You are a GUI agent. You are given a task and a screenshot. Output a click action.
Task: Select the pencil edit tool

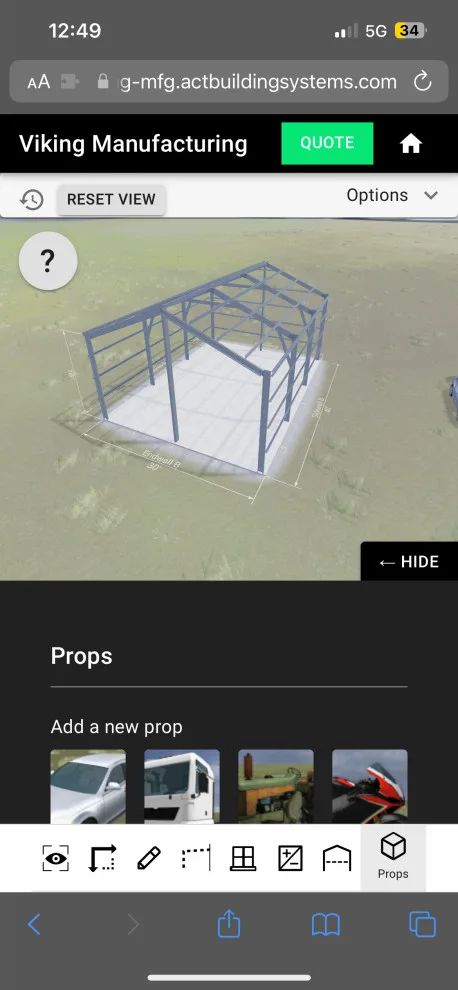click(x=149, y=858)
